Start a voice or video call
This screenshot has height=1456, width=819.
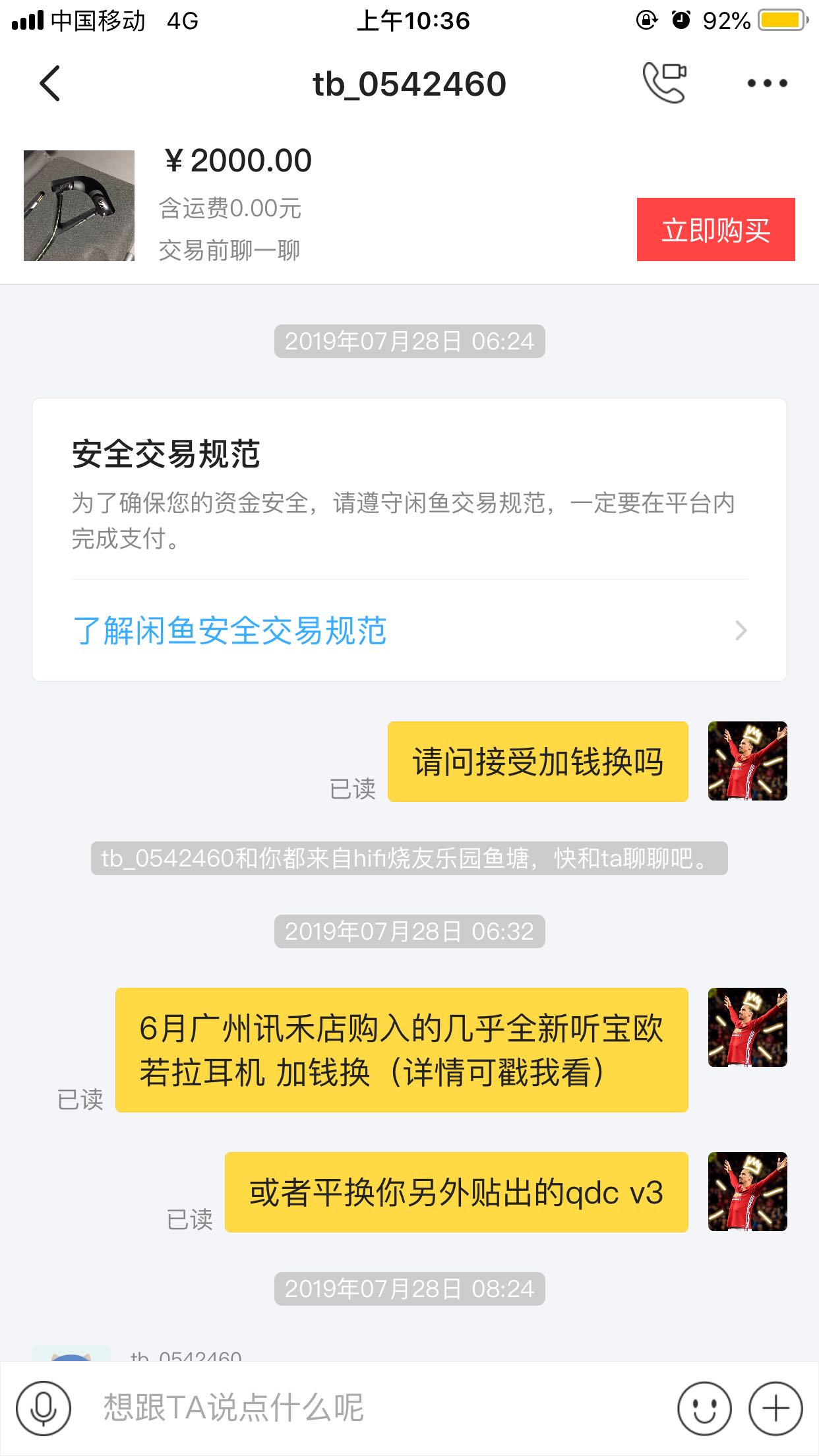pyautogui.click(x=665, y=82)
